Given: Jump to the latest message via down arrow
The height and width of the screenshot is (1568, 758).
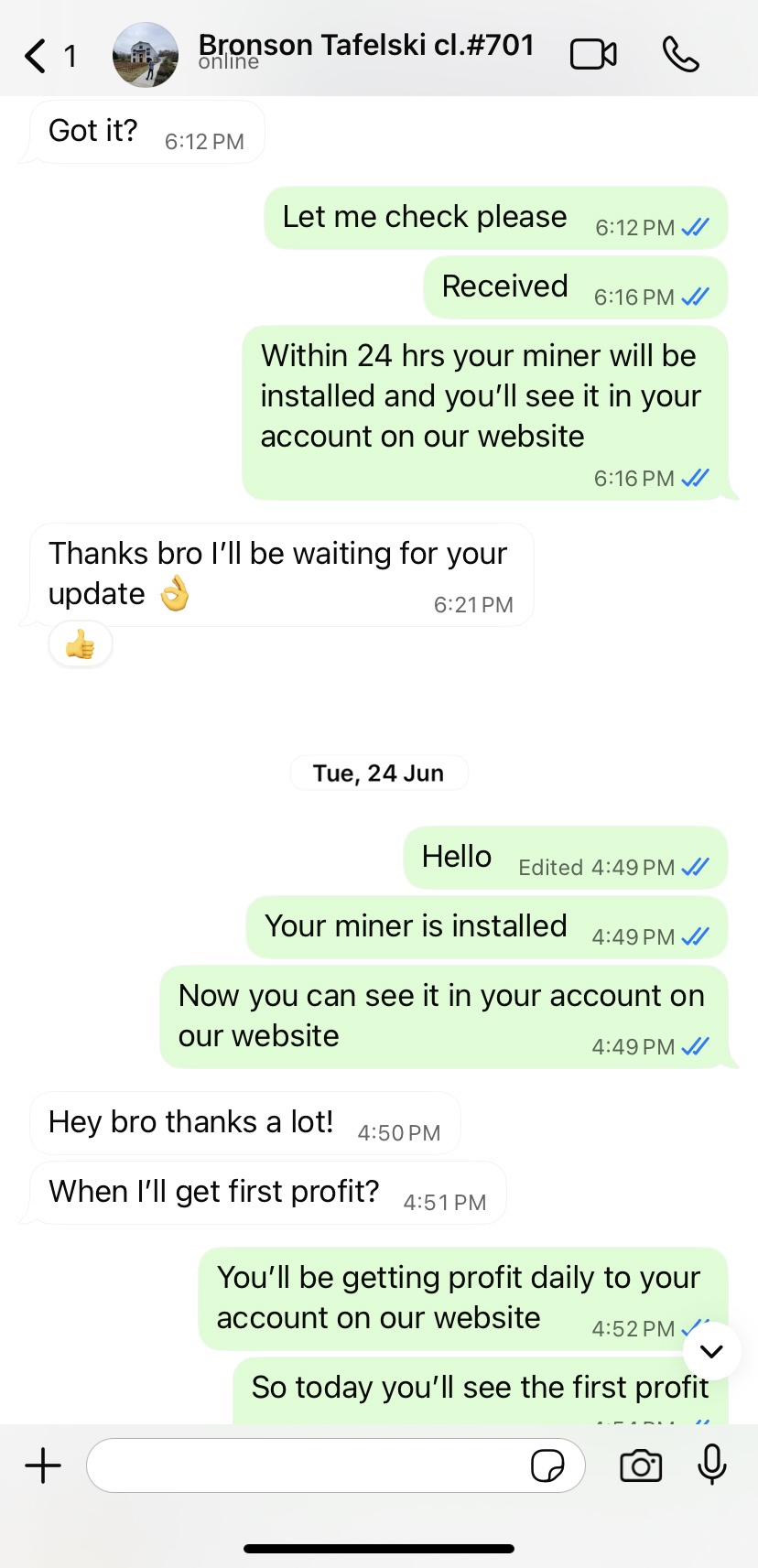Looking at the screenshot, I should tap(711, 1351).
